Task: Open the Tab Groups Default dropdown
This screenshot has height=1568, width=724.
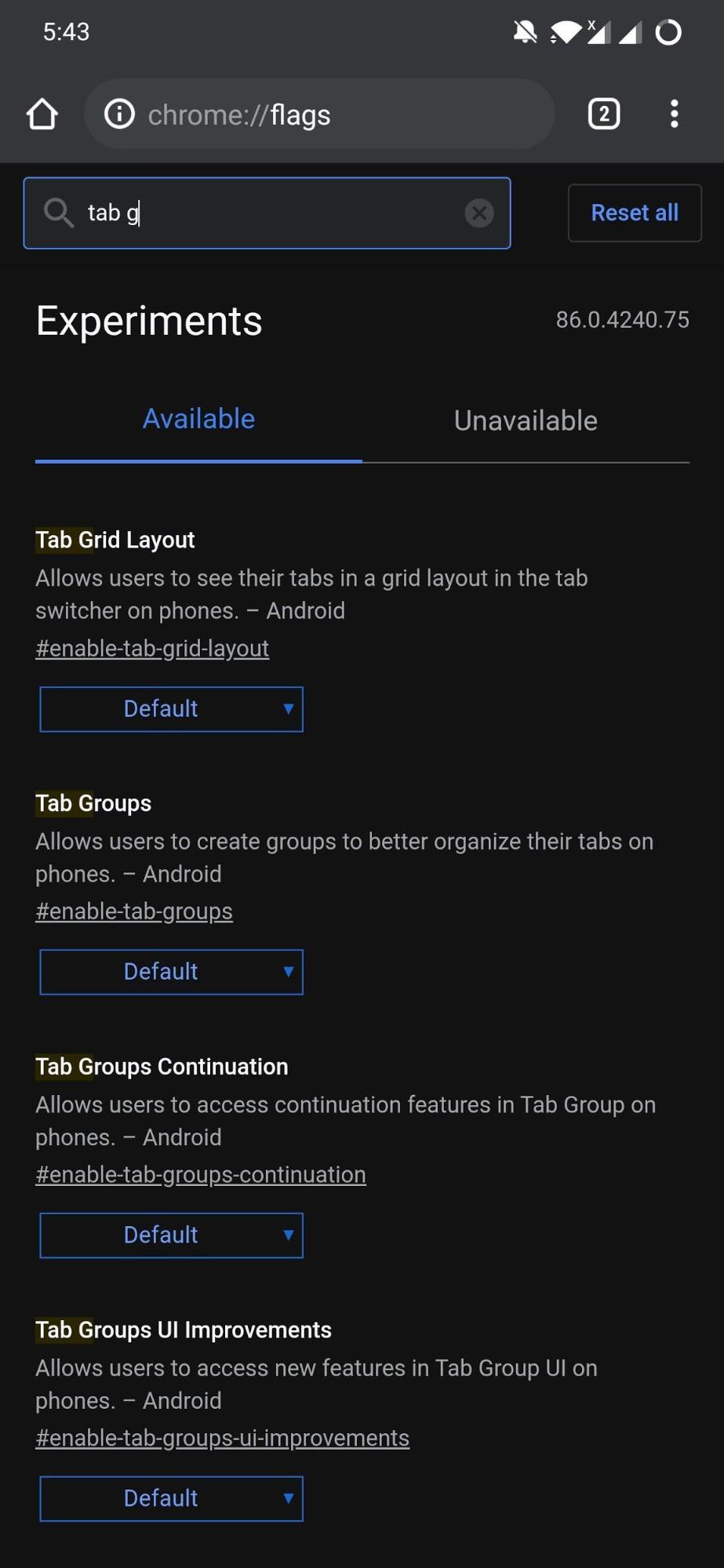Action: pyautogui.click(x=172, y=973)
